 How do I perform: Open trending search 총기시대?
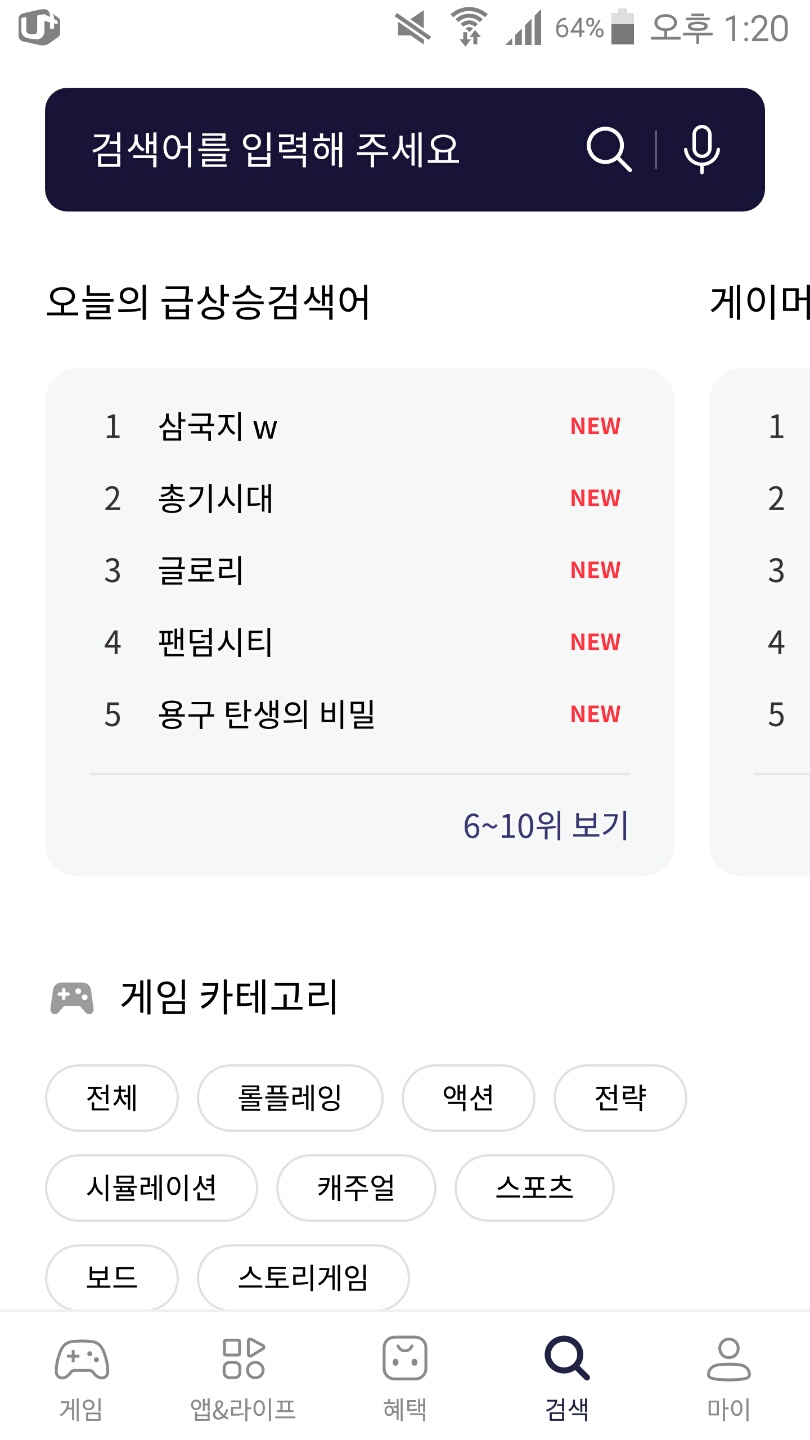pos(360,499)
